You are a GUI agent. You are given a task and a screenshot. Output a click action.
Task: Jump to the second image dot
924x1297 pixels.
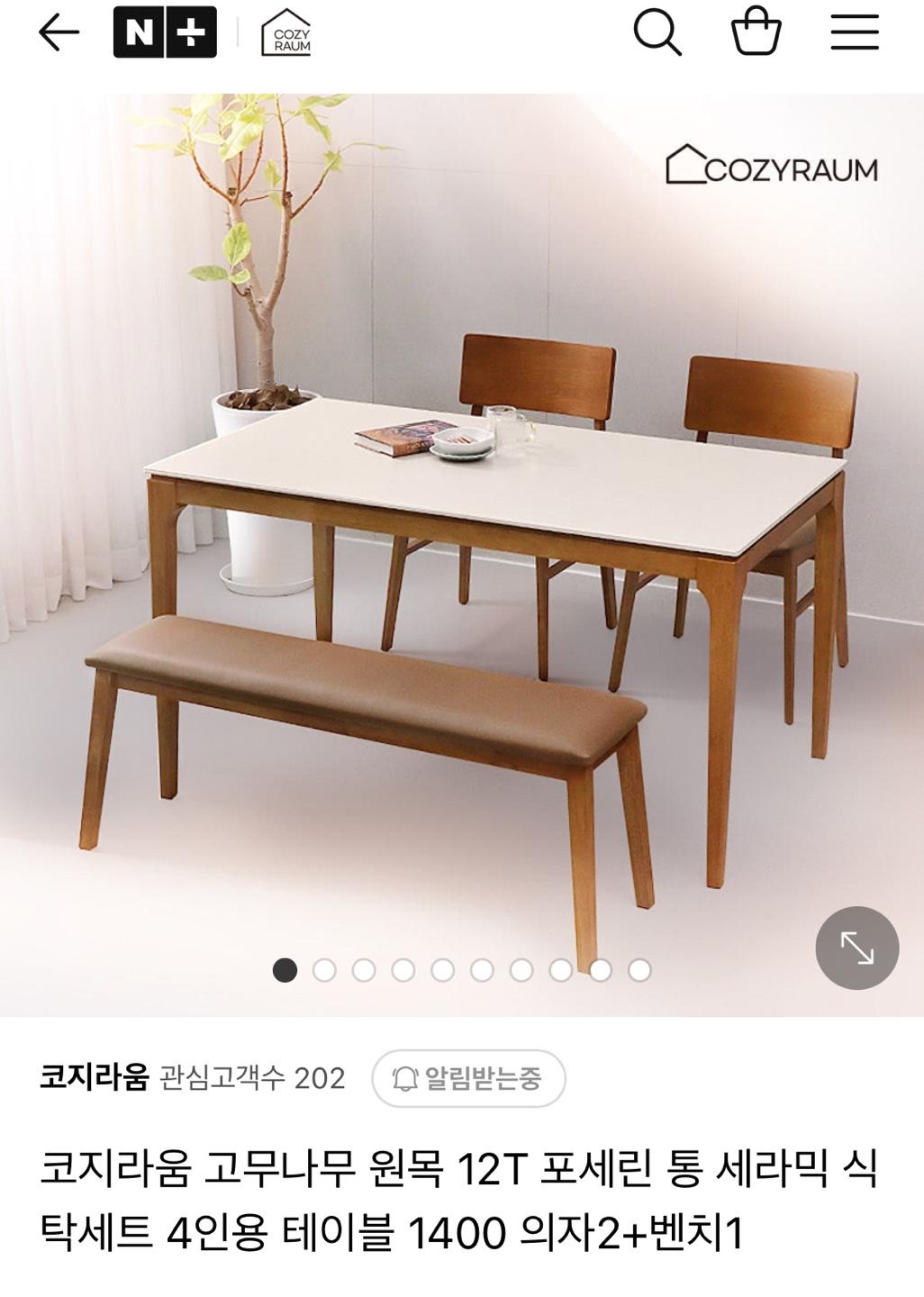tap(324, 970)
